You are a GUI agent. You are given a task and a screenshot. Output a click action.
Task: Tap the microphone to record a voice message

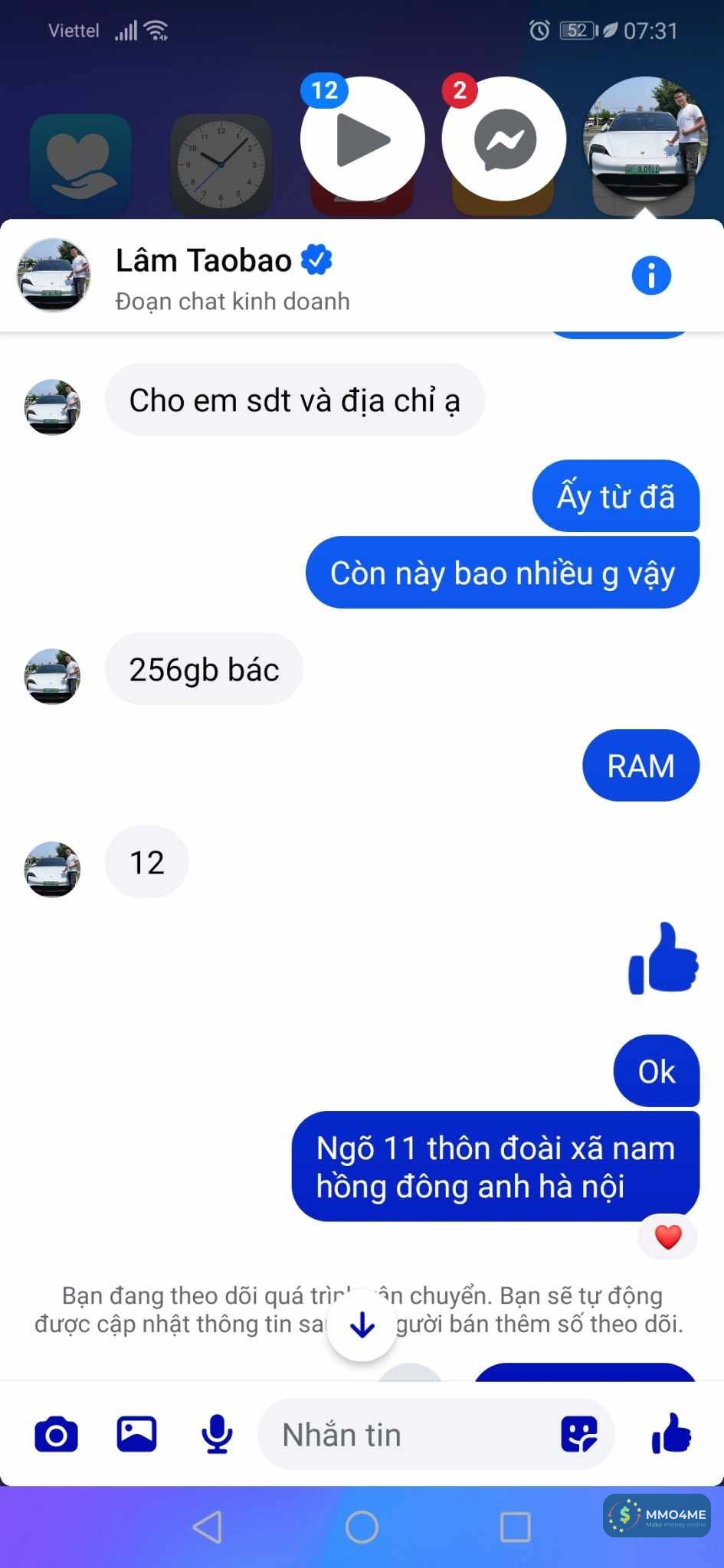pyautogui.click(x=217, y=1434)
